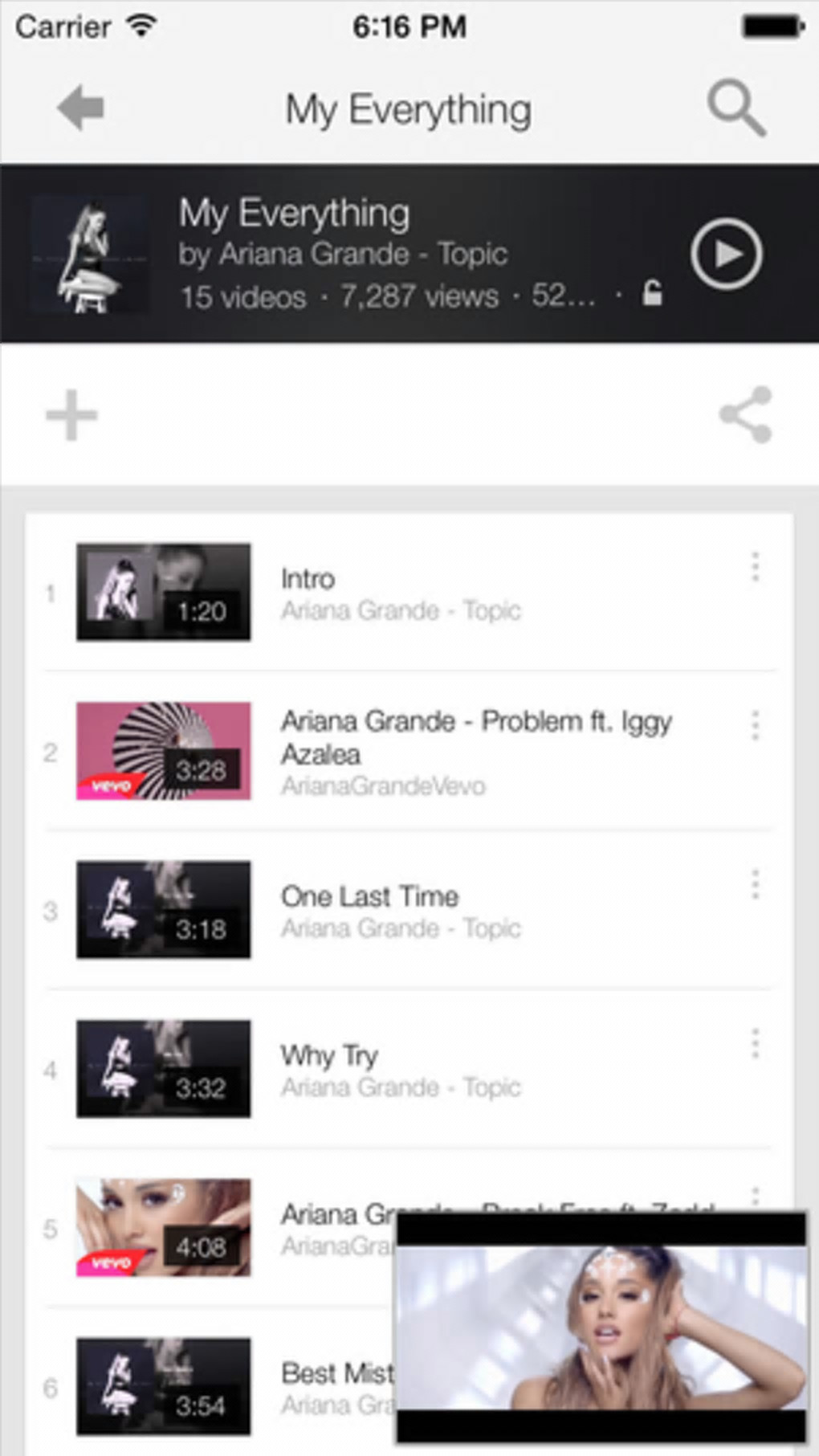Open options for One Last Time
The width and height of the screenshot is (819, 1456).
(755, 884)
